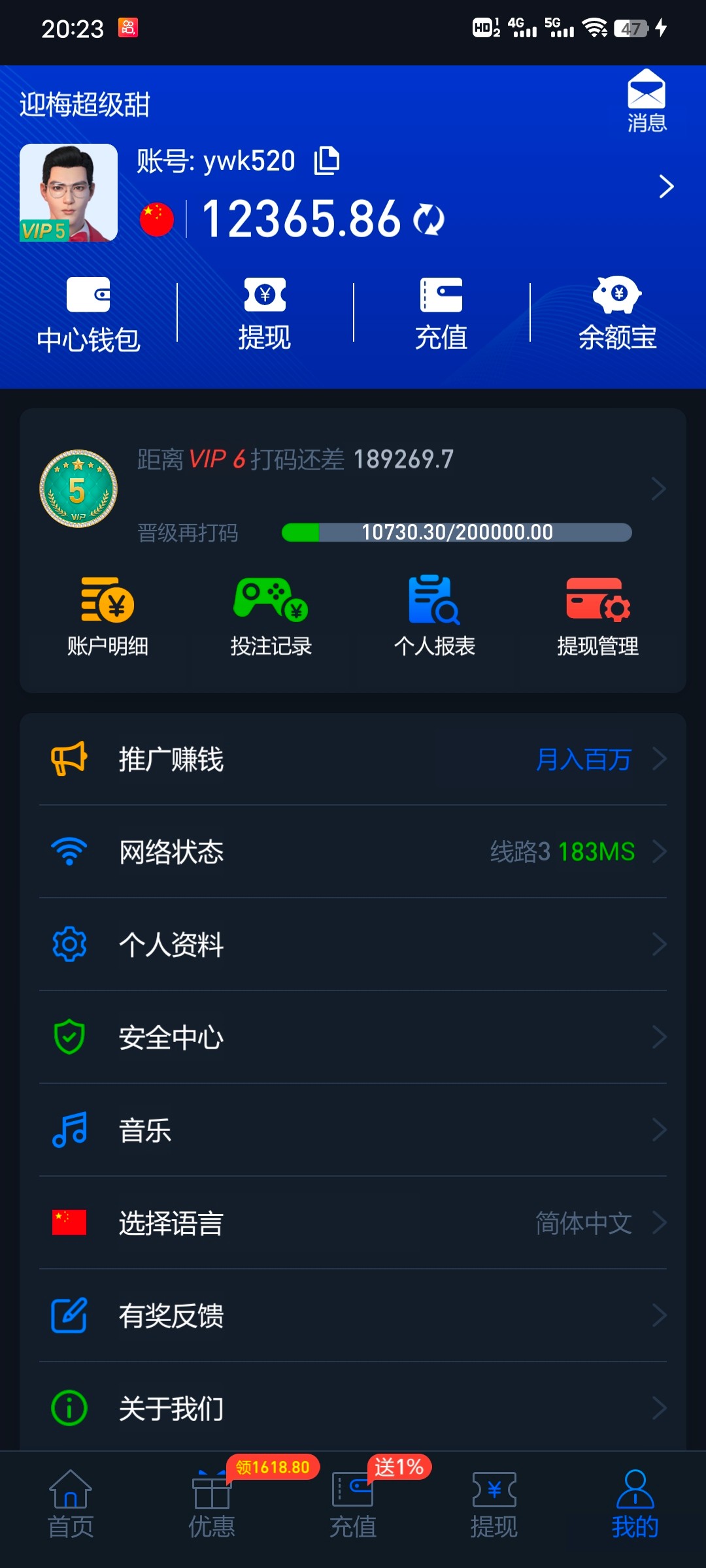Open 个人报表 report clipboard icon
This screenshot has width=706, height=1568.
[433, 601]
